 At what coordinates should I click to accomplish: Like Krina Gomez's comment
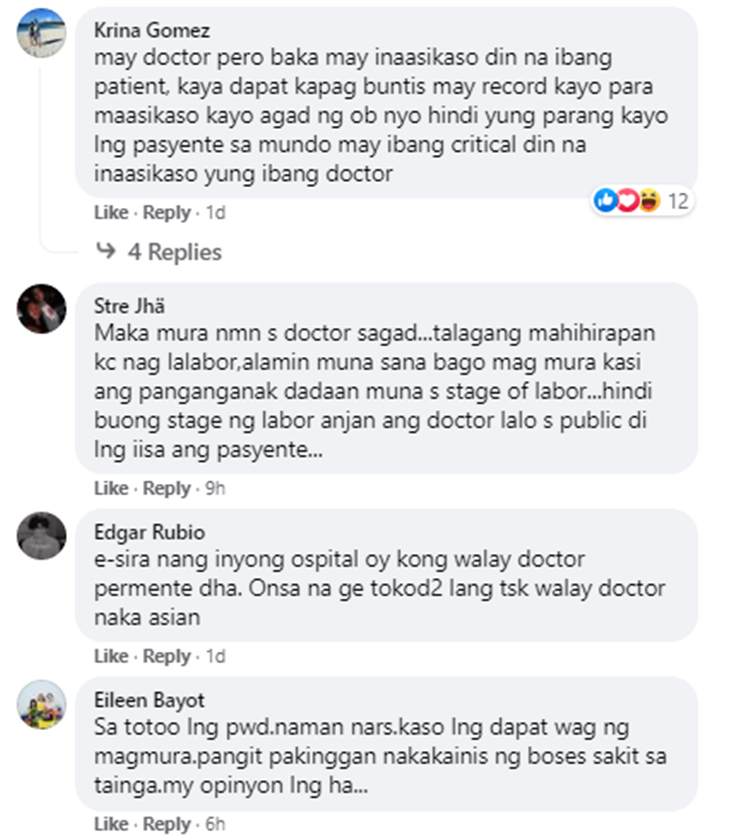point(111,213)
